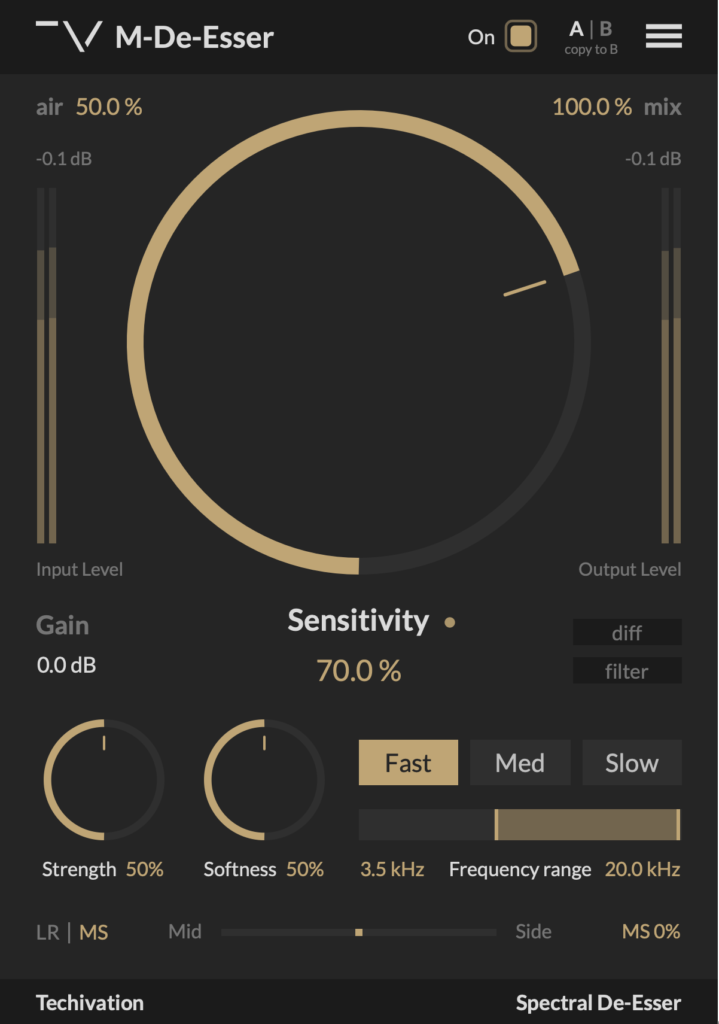Tap the Frequency range bar
This screenshot has height=1024, width=719.
click(x=519, y=825)
